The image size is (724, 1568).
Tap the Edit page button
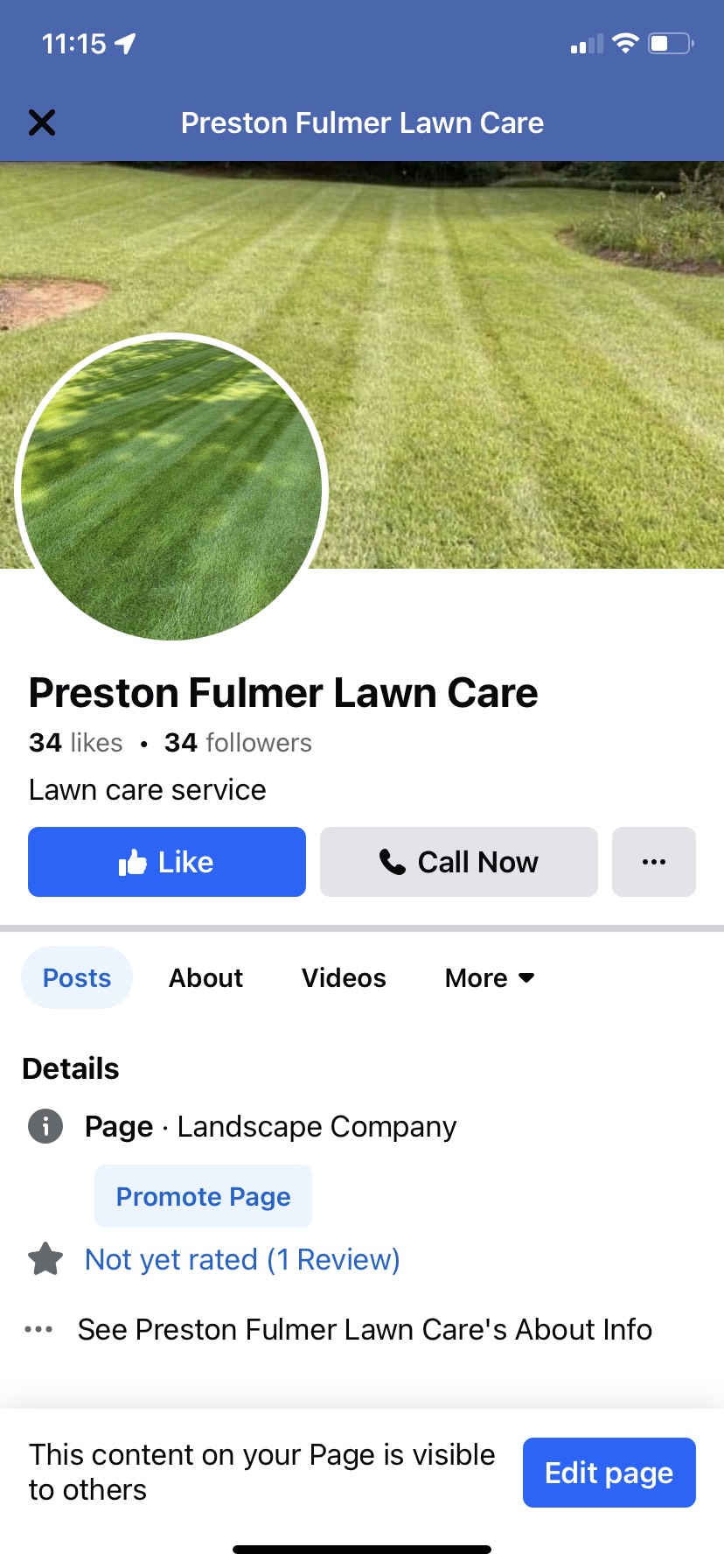609,1473
